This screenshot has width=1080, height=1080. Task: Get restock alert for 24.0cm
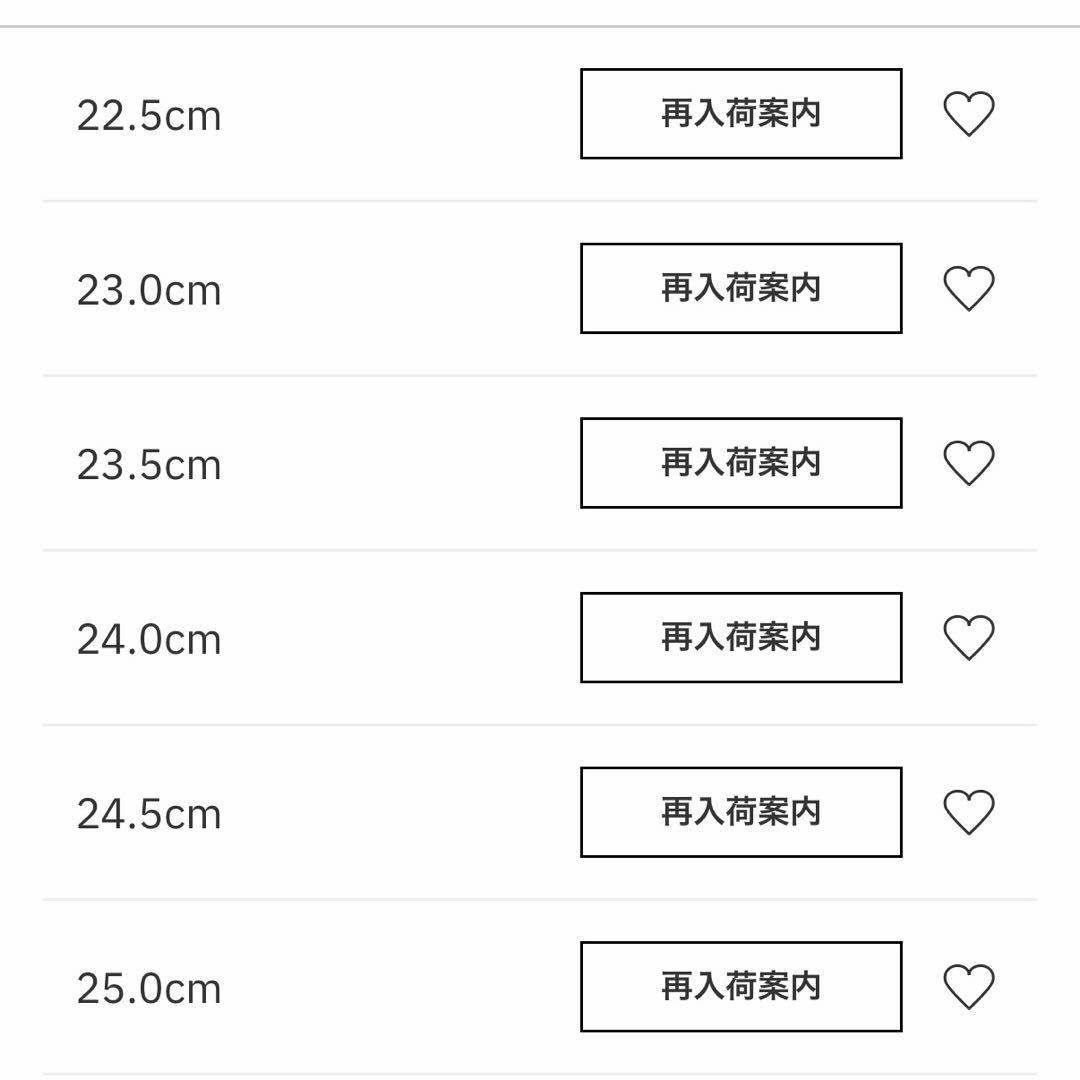pyautogui.click(x=741, y=637)
